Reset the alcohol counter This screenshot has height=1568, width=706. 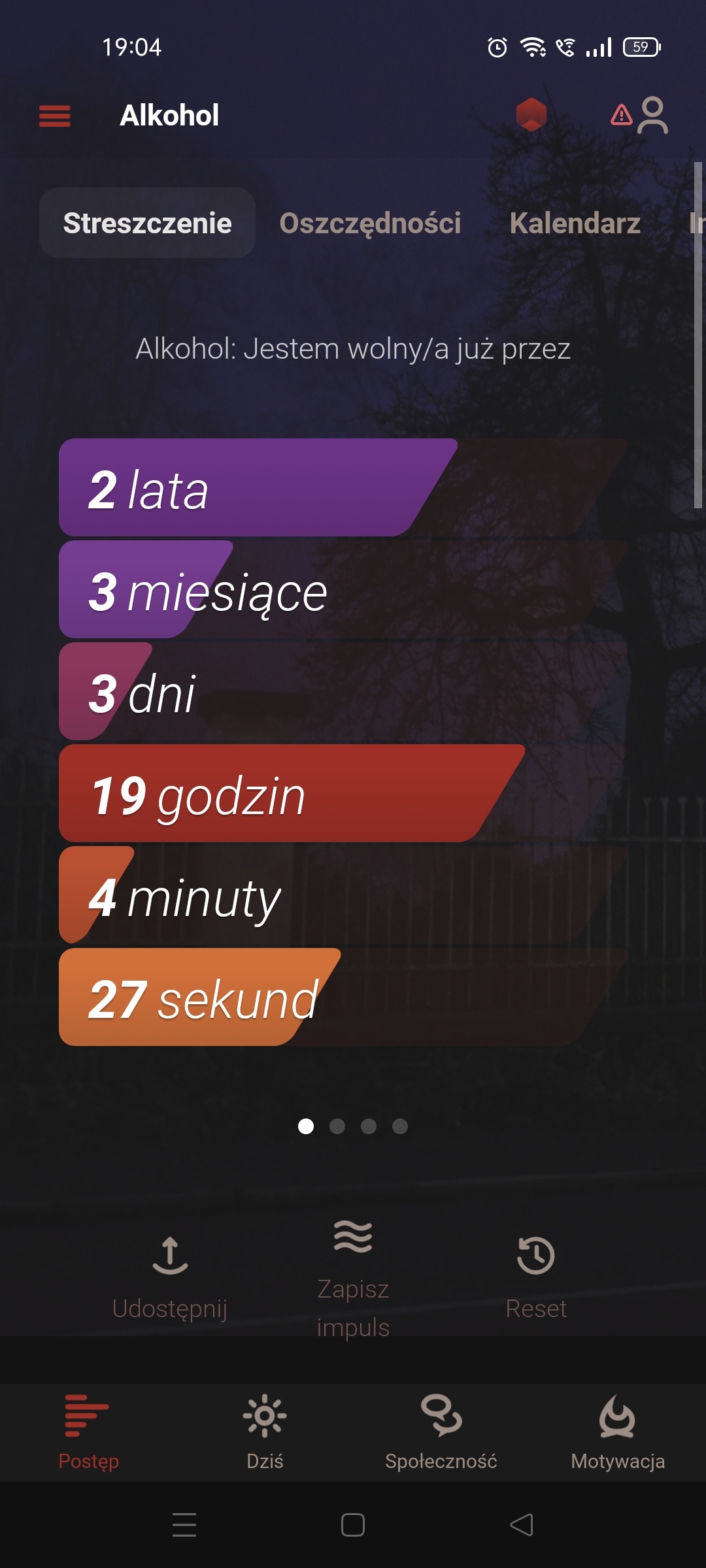point(536,1277)
